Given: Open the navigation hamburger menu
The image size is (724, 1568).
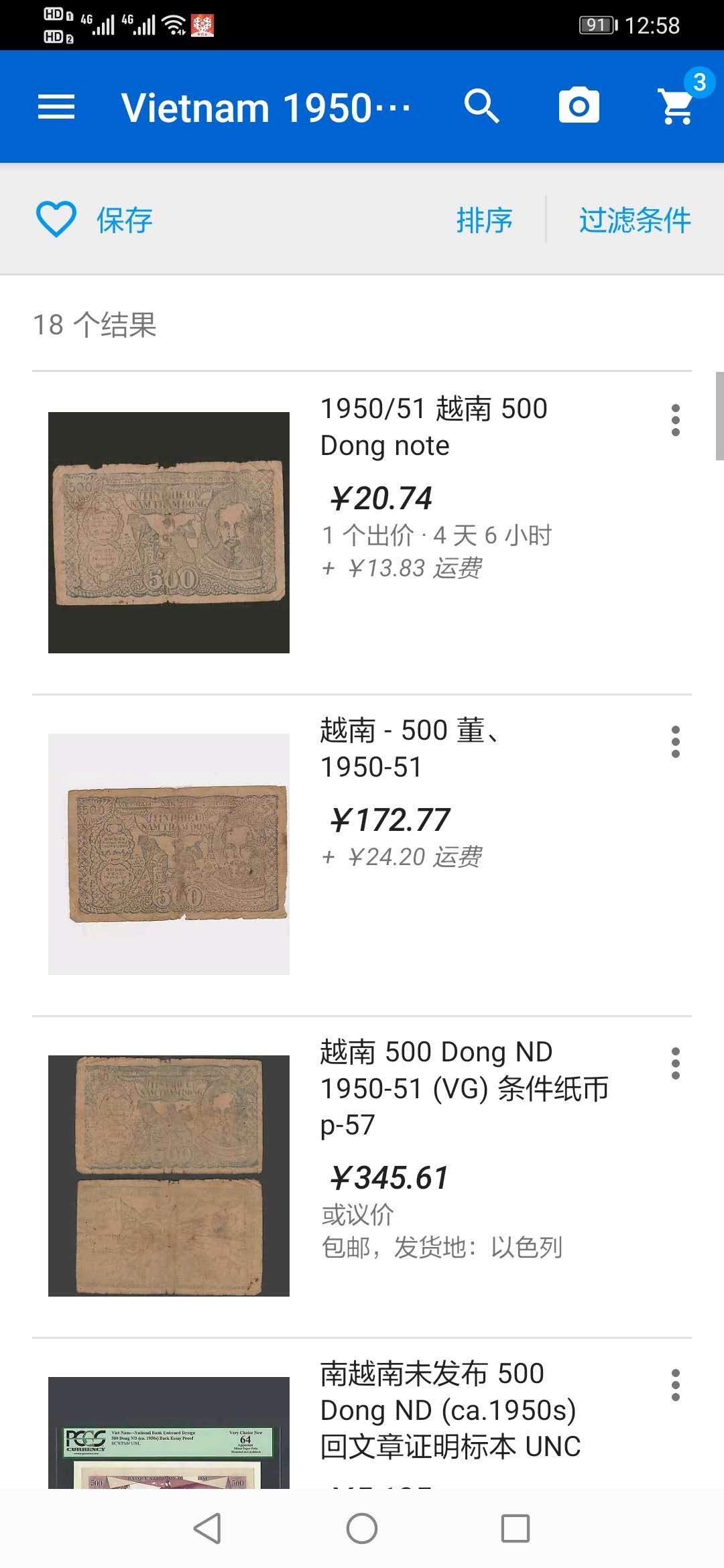Looking at the screenshot, I should [x=56, y=106].
